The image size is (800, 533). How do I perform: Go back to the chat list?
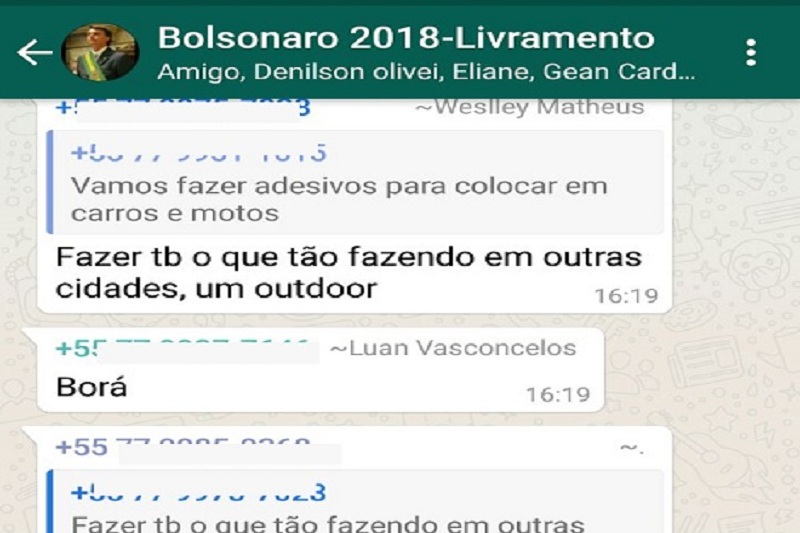coord(33,52)
